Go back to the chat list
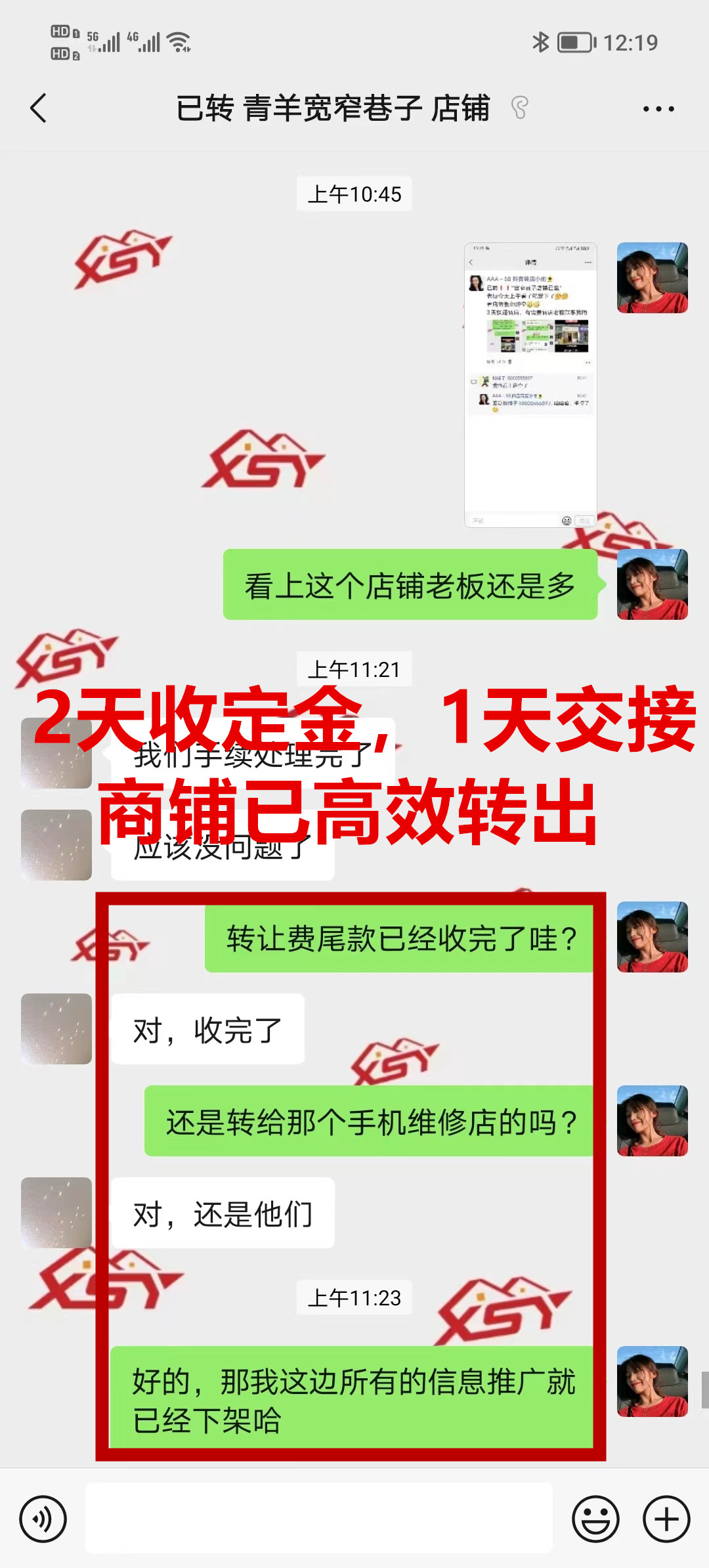The width and height of the screenshot is (709, 1568). [x=39, y=108]
